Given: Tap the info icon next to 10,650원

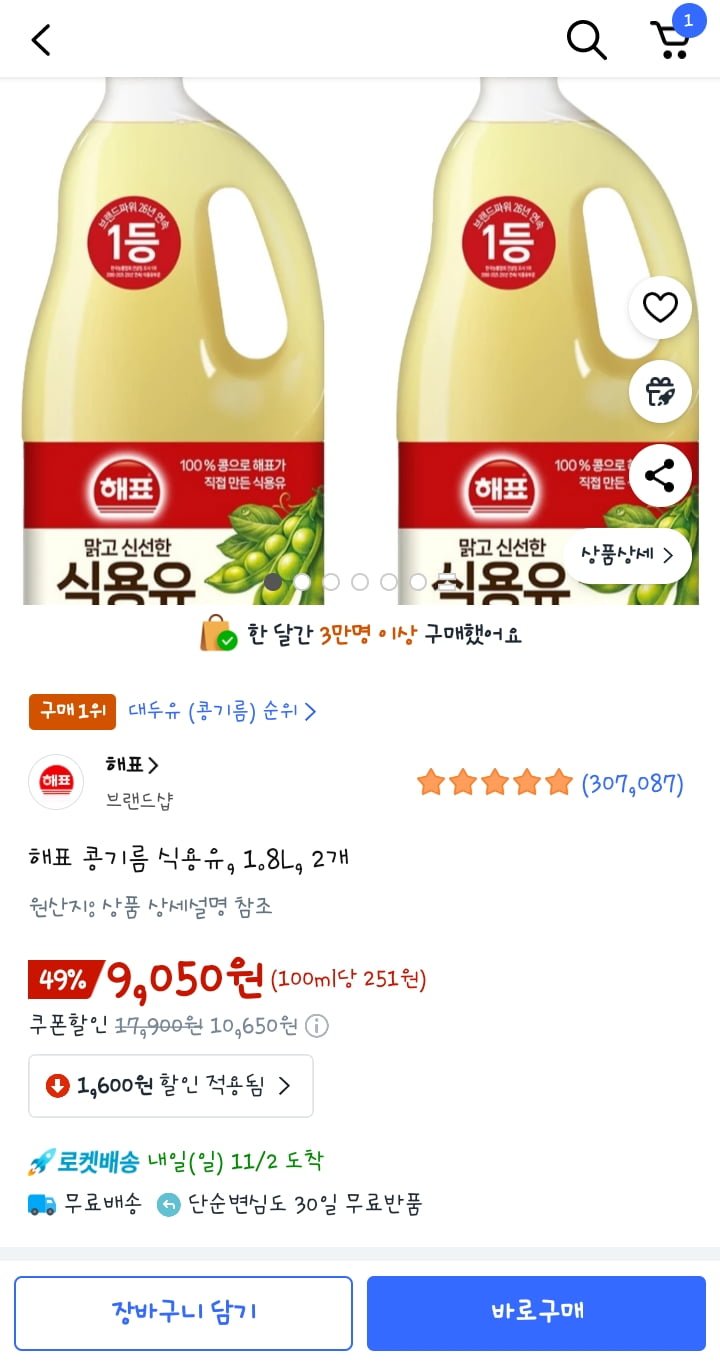Looking at the screenshot, I should 317,1026.
